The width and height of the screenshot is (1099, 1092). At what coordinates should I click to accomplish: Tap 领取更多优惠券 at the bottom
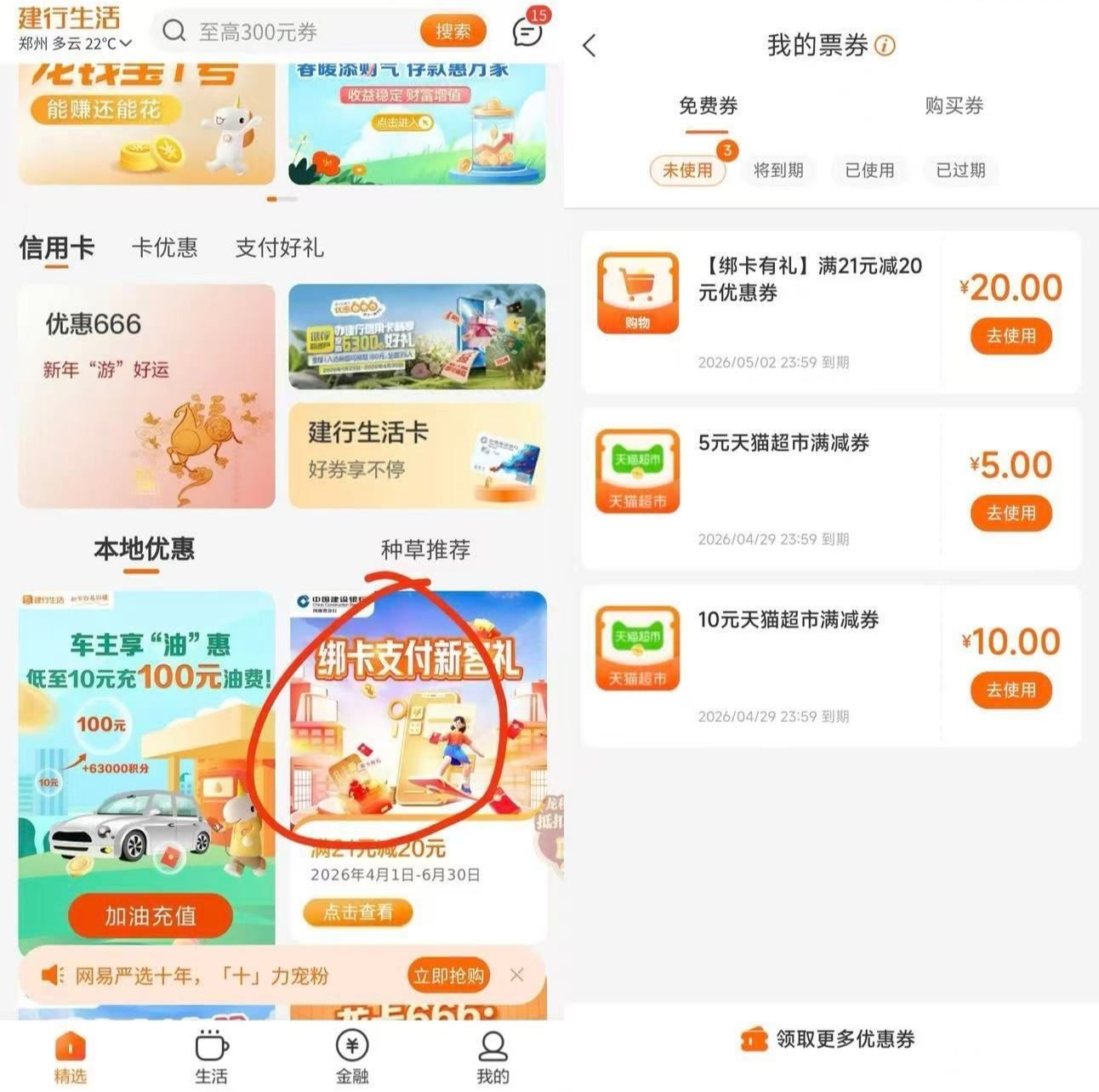tap(829, 1039)
